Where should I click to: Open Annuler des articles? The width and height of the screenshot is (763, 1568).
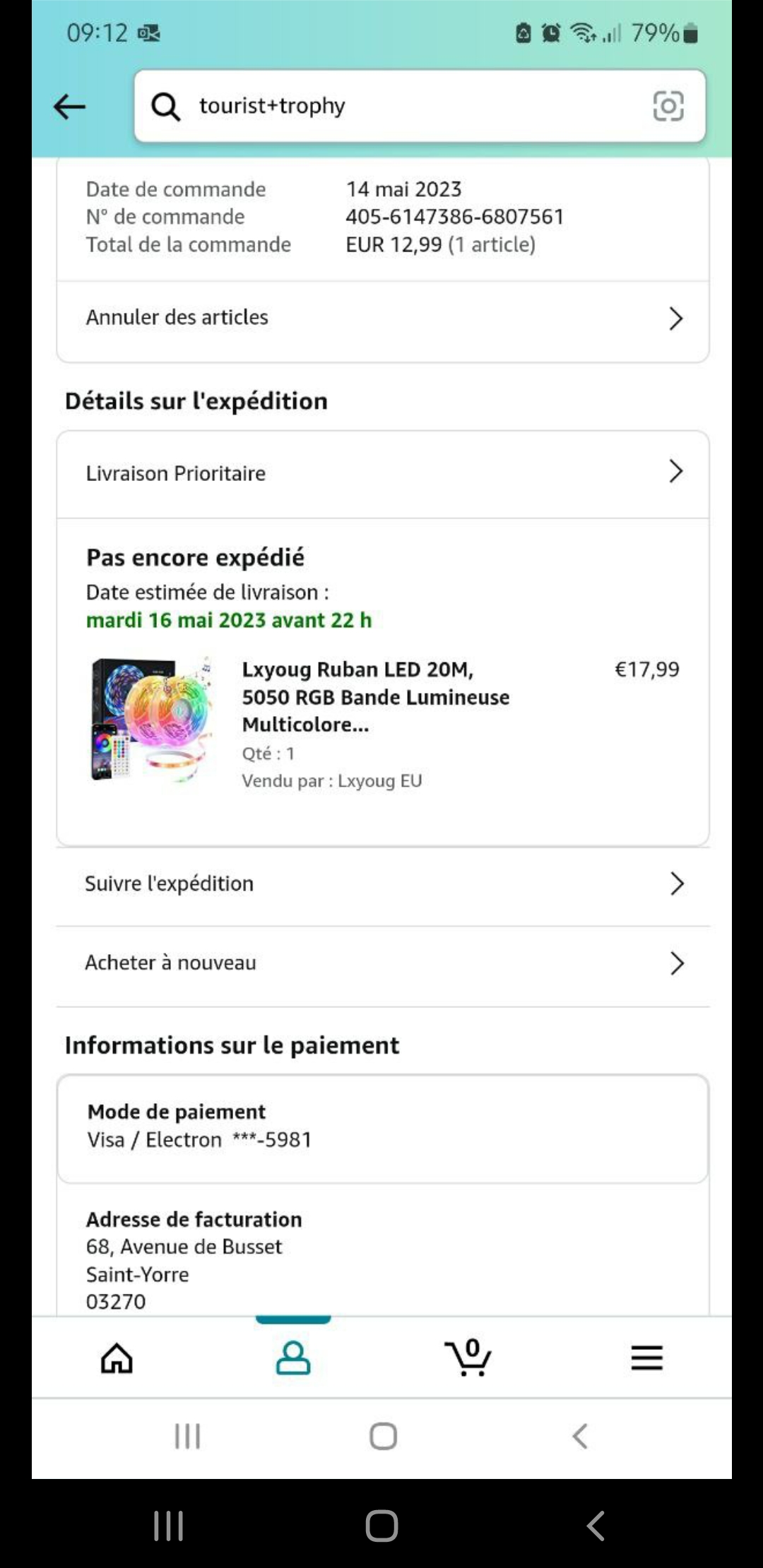[x=382, y=318]
